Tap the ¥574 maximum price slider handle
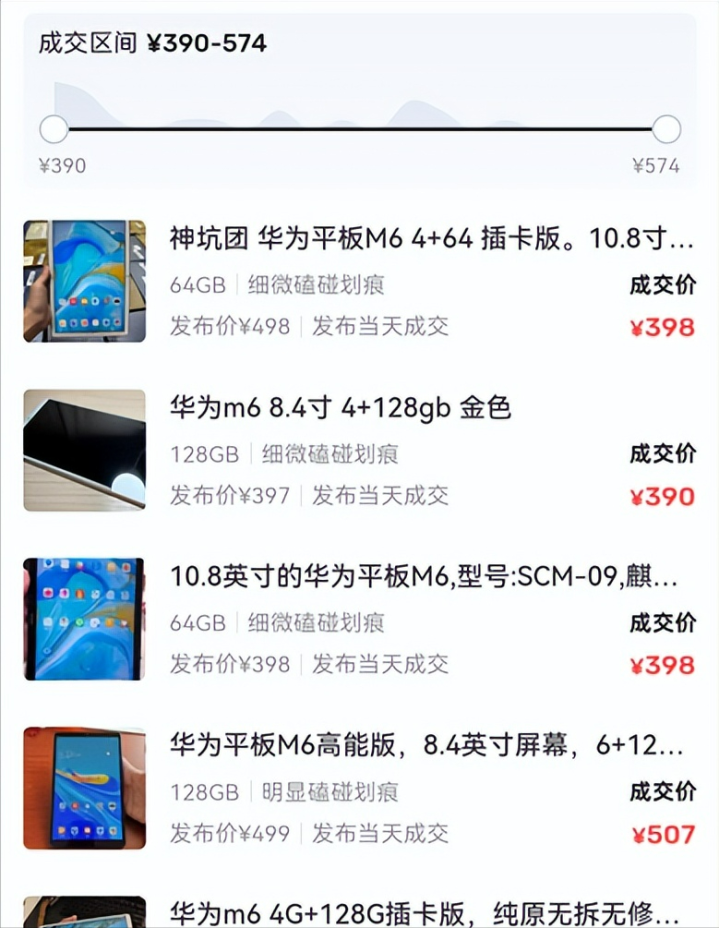 [x=666, y=129]
